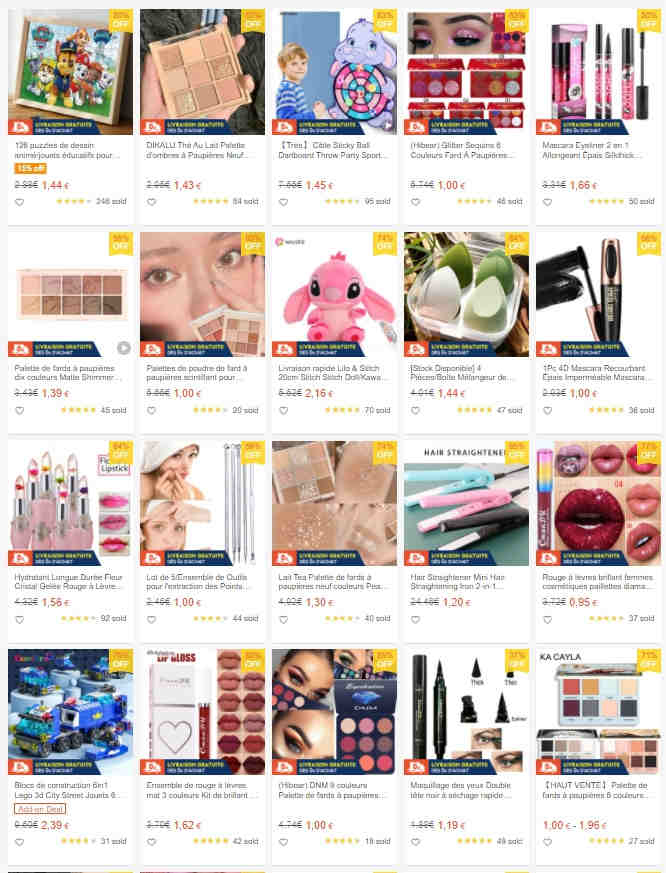
Task: Add Lilo & Stitch doll to wishlist
Action: point(283,410)
